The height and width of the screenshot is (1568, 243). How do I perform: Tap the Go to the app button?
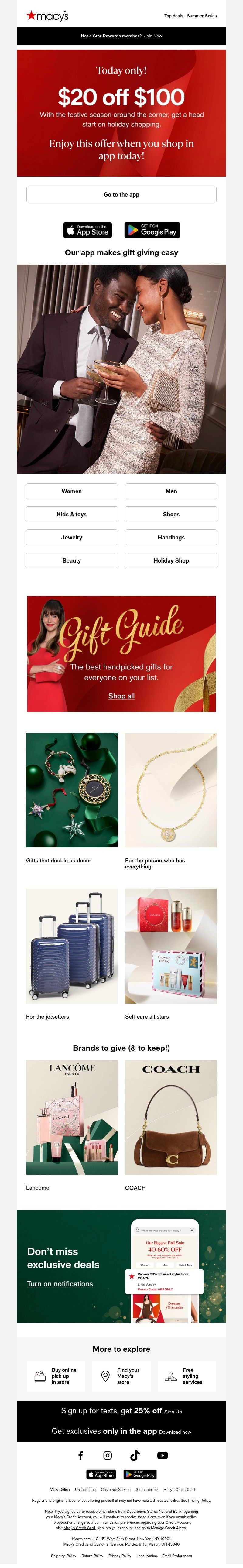pos(121,194)
